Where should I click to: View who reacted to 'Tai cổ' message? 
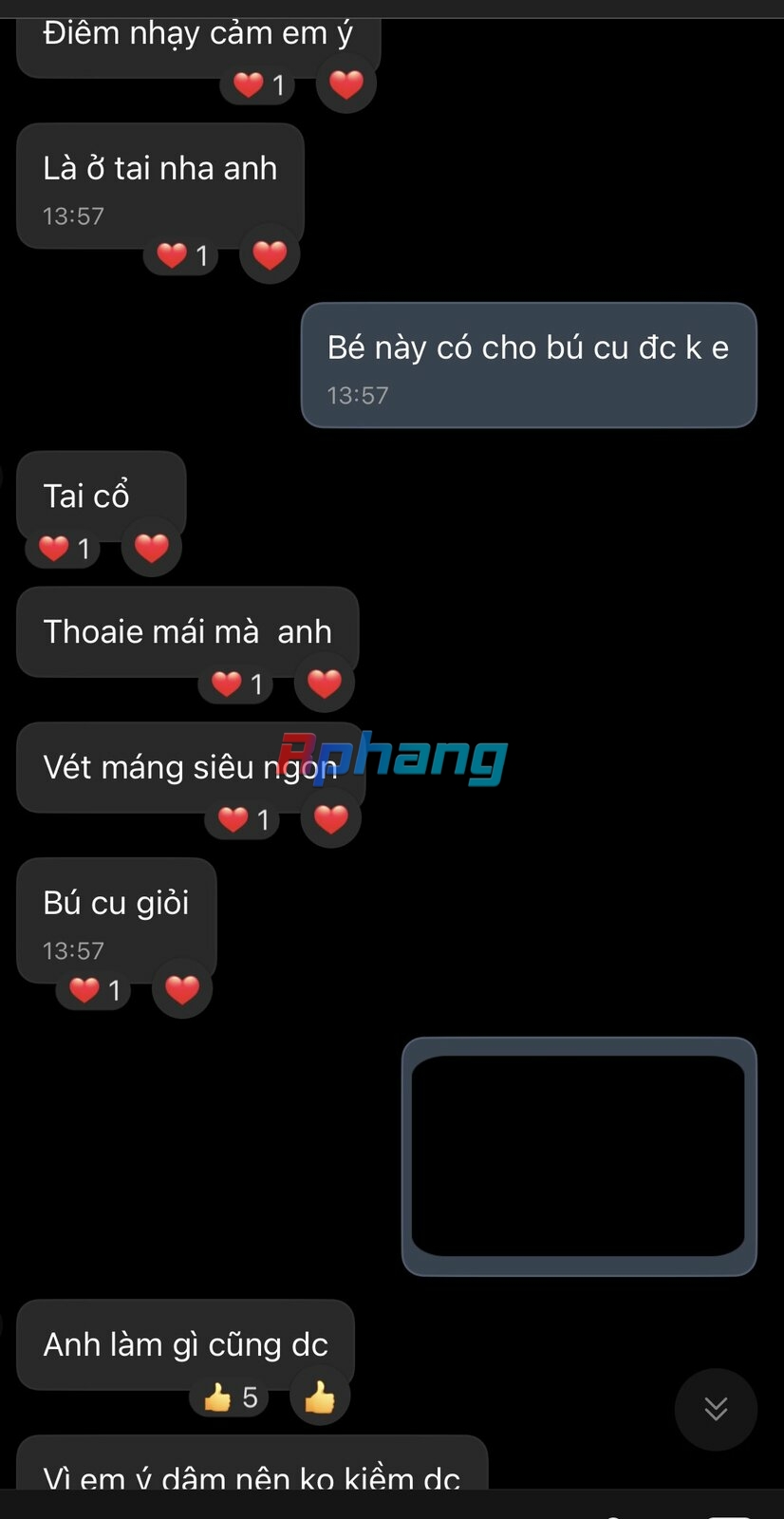point(64,548)
